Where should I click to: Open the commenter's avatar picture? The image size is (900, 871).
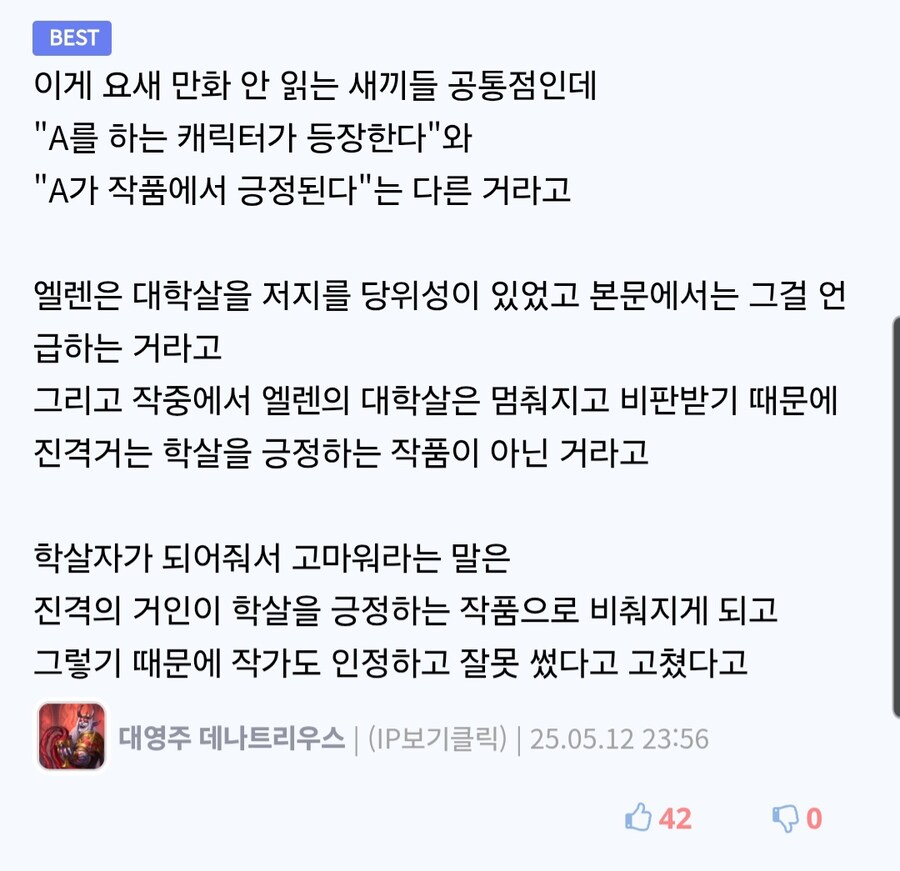pos(72,736)
